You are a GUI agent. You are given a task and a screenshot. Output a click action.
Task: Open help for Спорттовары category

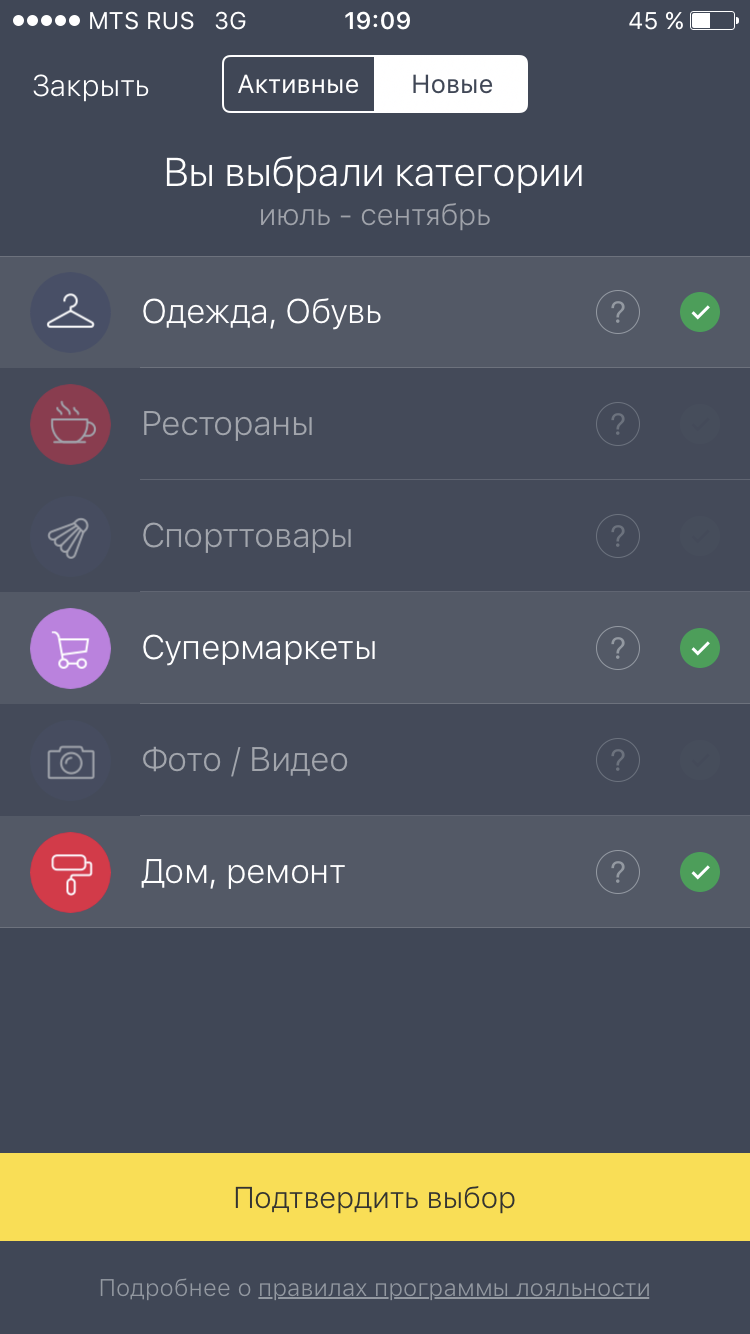click(x=617, y=537)
